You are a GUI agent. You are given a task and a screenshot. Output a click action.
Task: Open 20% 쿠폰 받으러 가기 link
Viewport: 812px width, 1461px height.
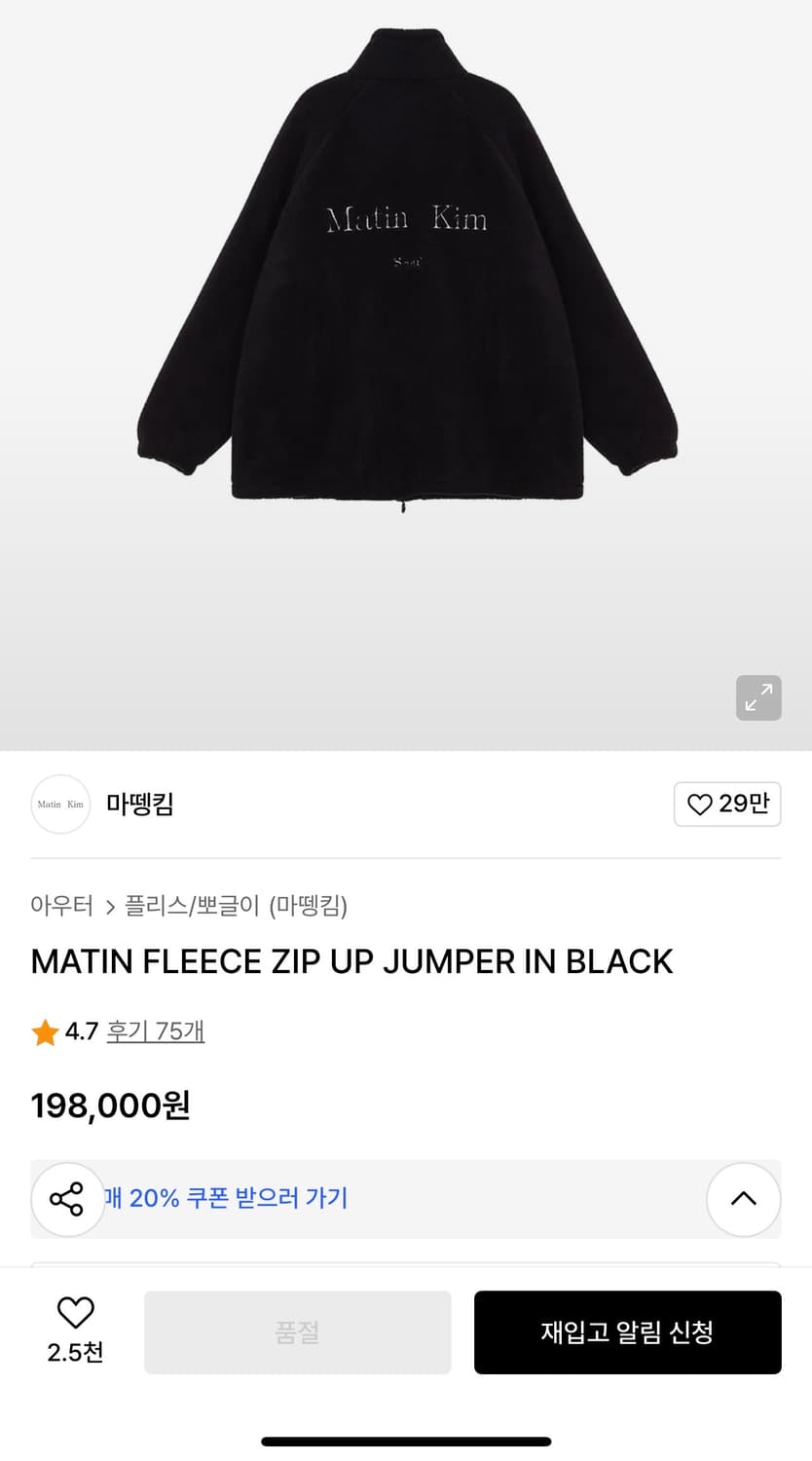(x=224, y=1199)
